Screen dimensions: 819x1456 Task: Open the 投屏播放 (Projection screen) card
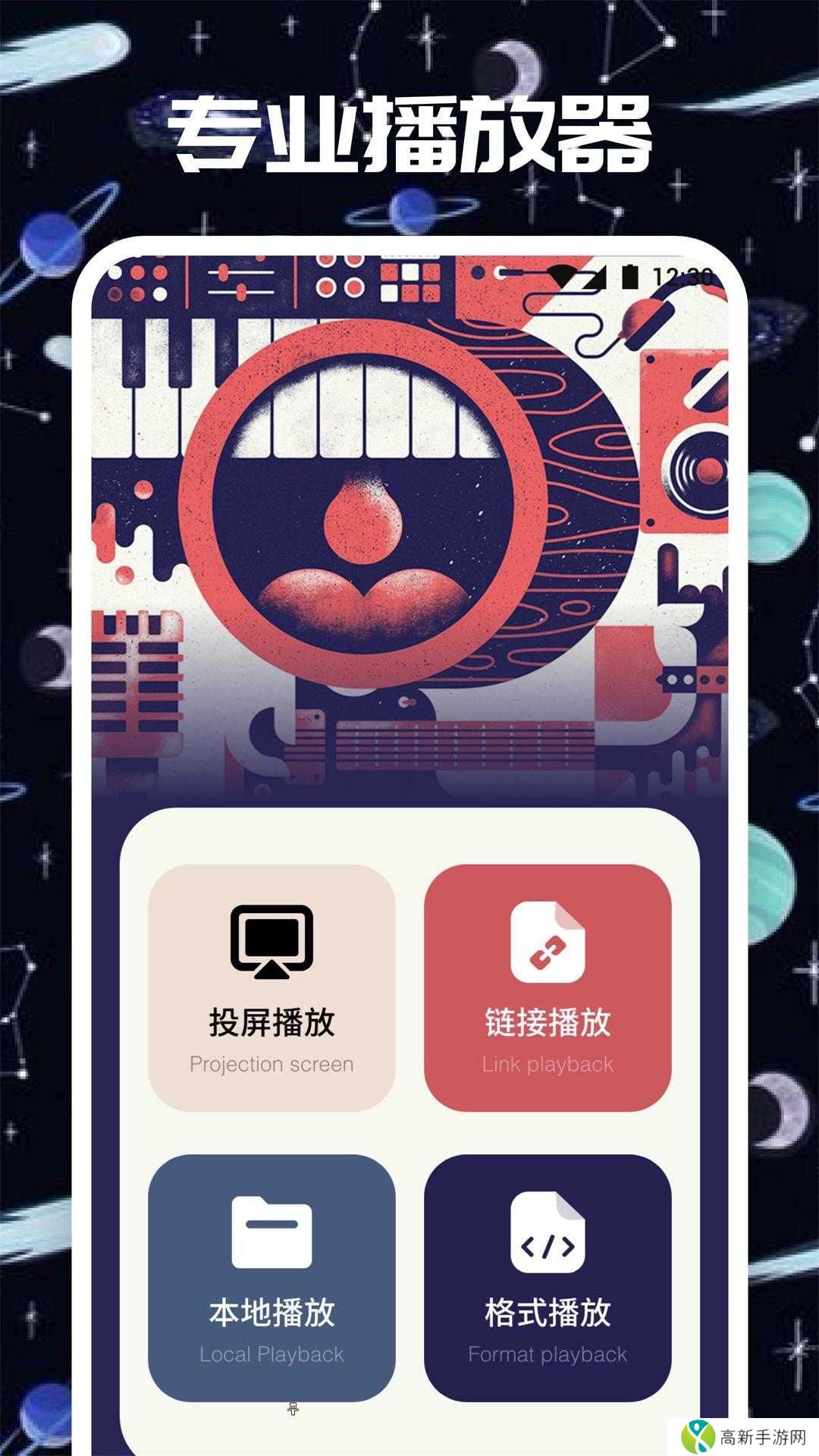(x=271, y=986)
